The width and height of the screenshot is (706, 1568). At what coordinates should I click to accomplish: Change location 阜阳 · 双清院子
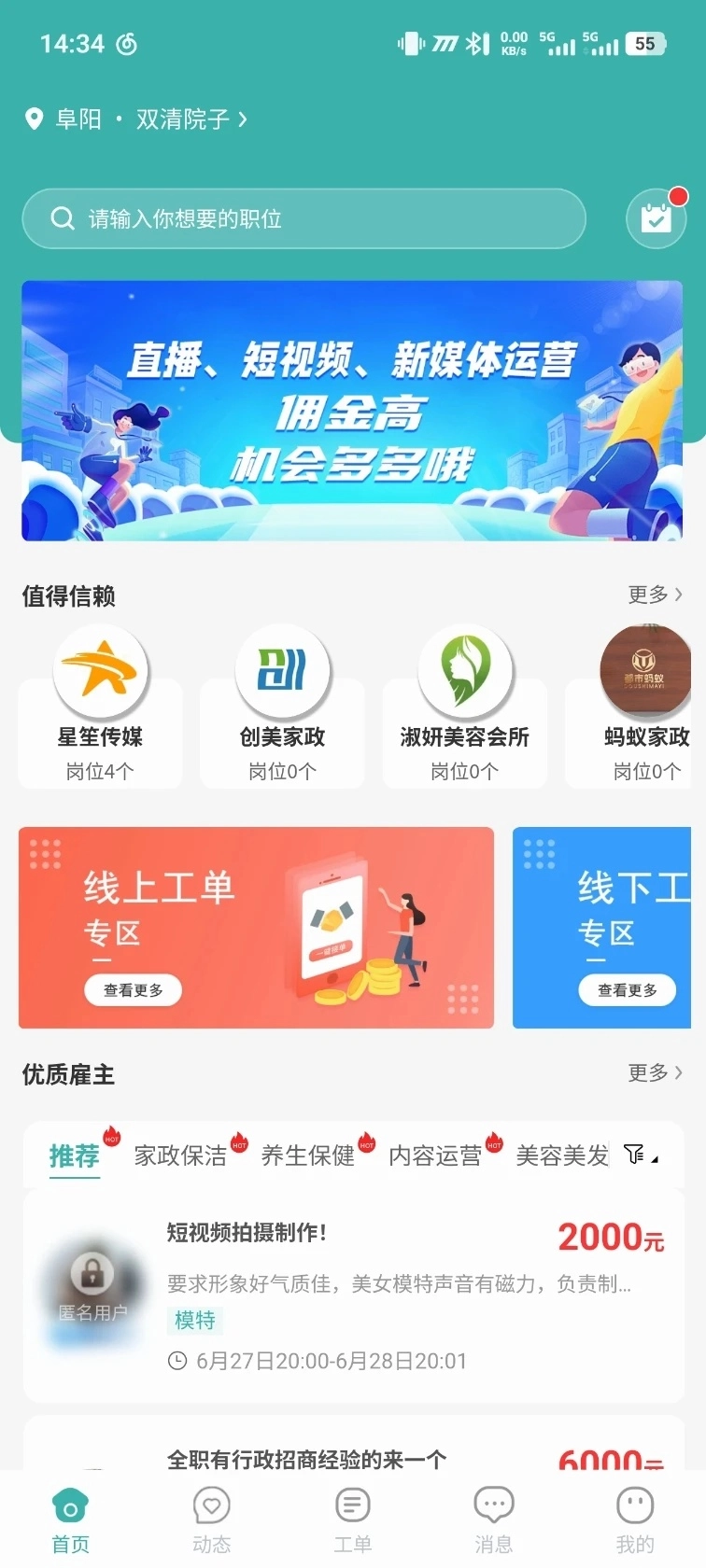pyautogui.click(x=136, y=119)
